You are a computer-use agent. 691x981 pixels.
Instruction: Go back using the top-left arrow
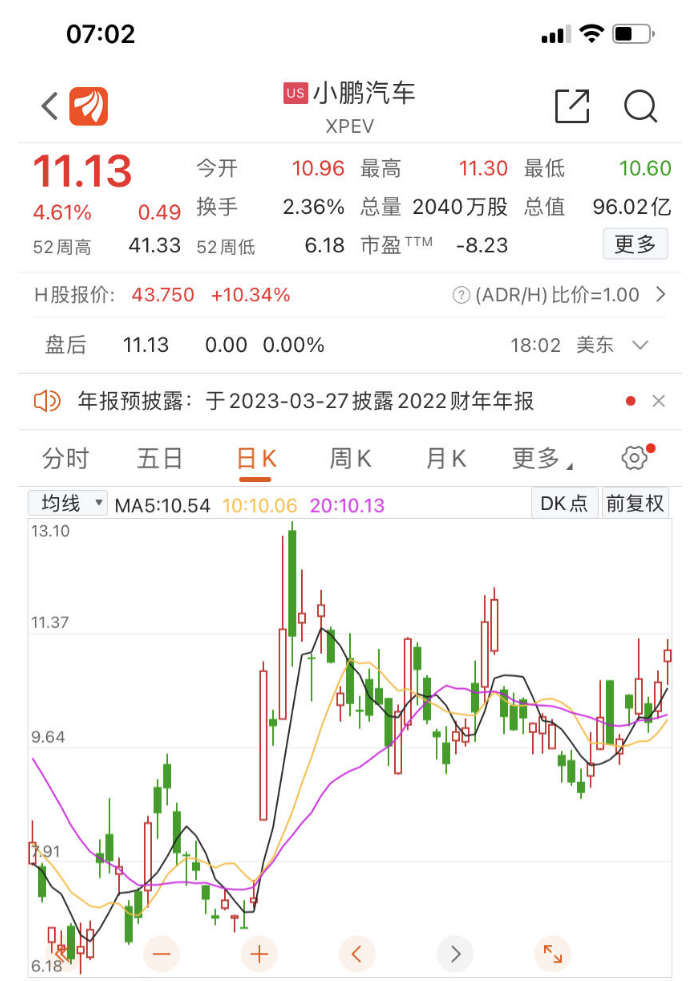coord(49,106)
